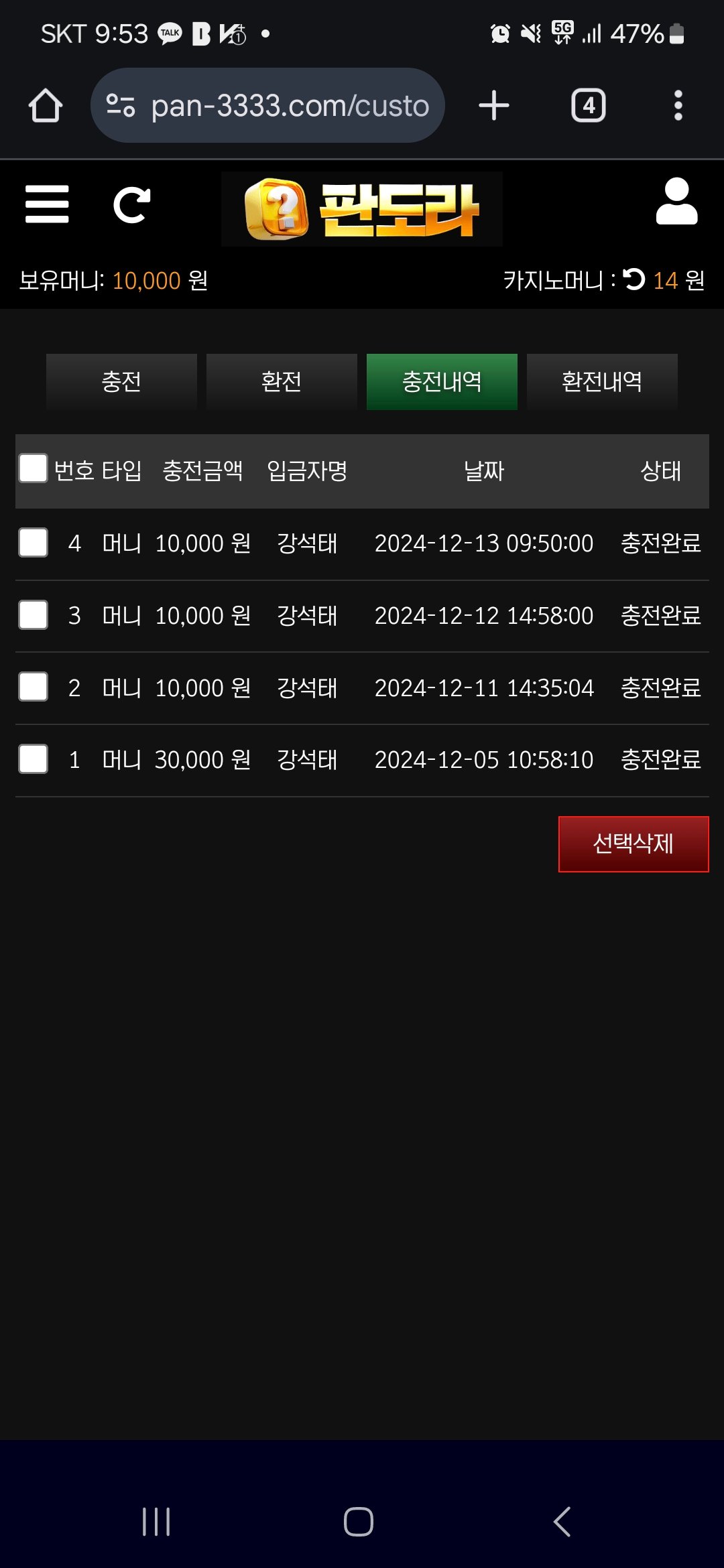Switch to the 충전 tab
This screenshot has height=1568, width=724.
(x=121, y=382)
